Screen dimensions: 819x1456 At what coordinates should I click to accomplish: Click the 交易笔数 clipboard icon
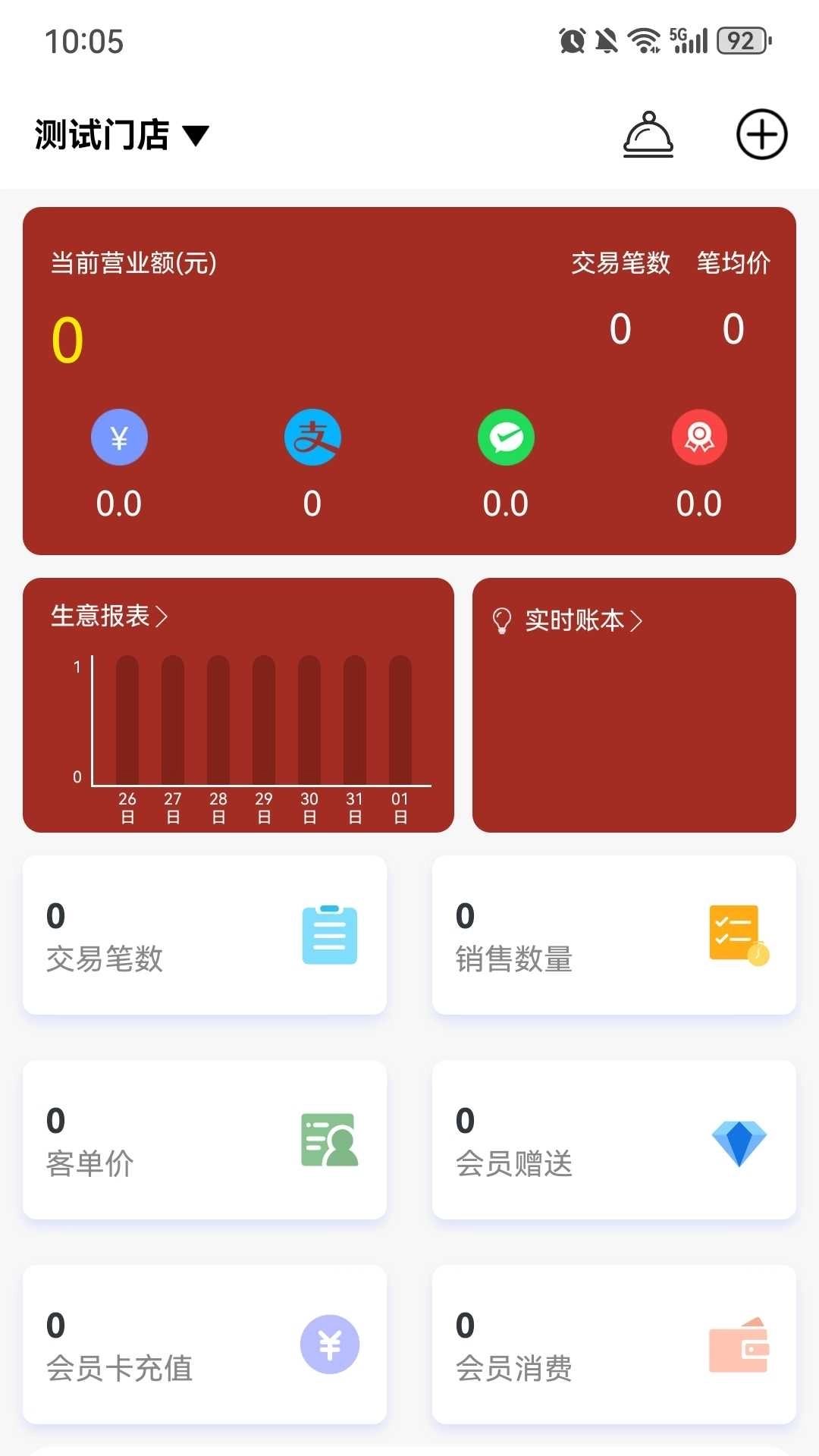(328, 935)
